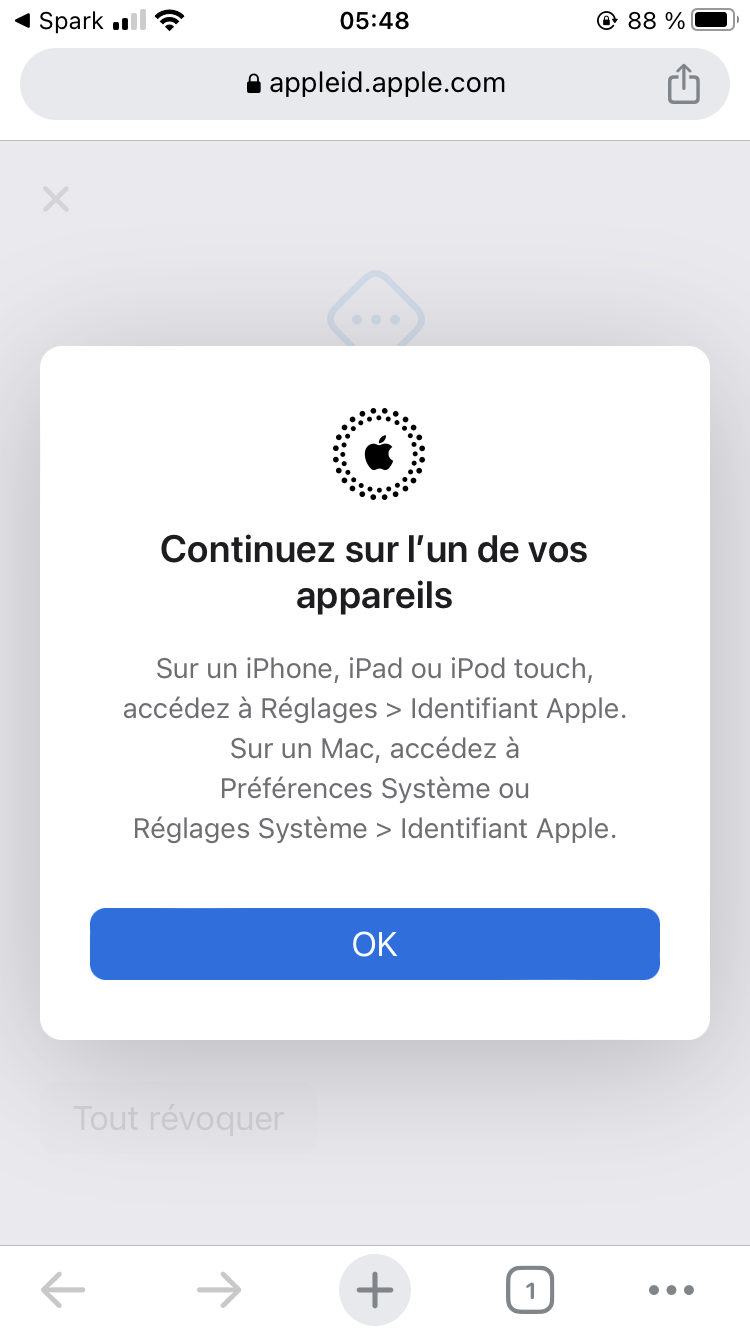Go back to the previous page

pyautogui.click(x=63, y=1290)
